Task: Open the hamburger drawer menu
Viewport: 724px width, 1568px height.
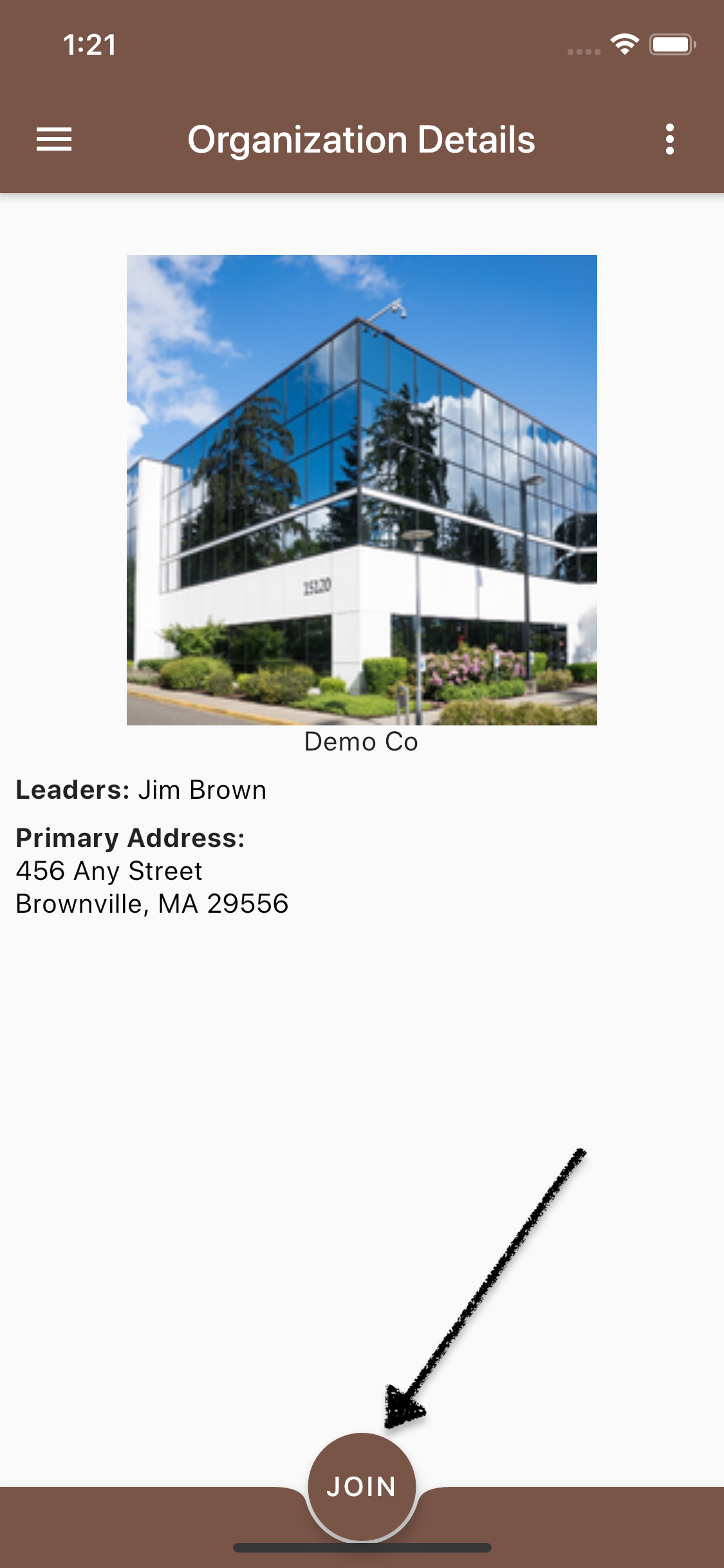Action: (54, 139)
